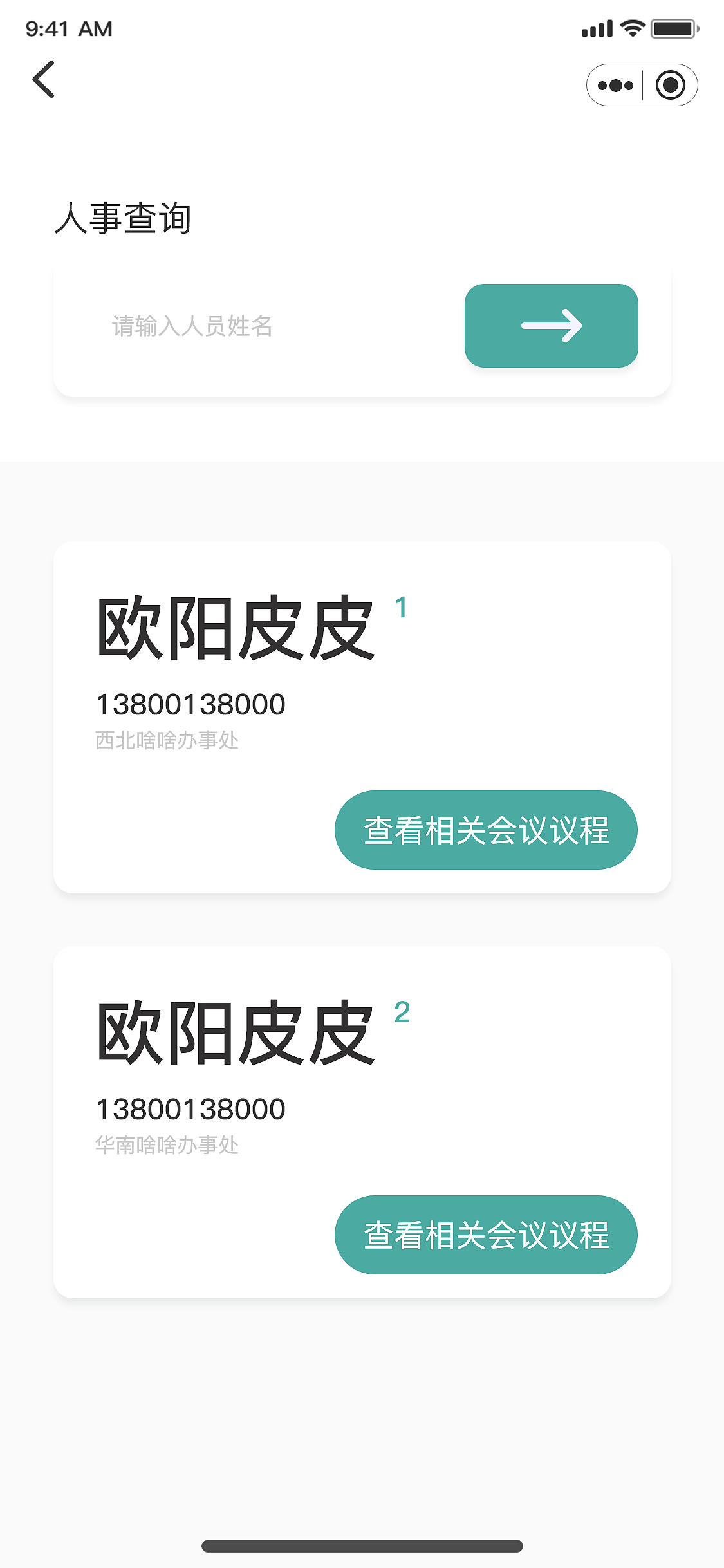Tap the circular close/minimize capsule icon

pos(670,84)
